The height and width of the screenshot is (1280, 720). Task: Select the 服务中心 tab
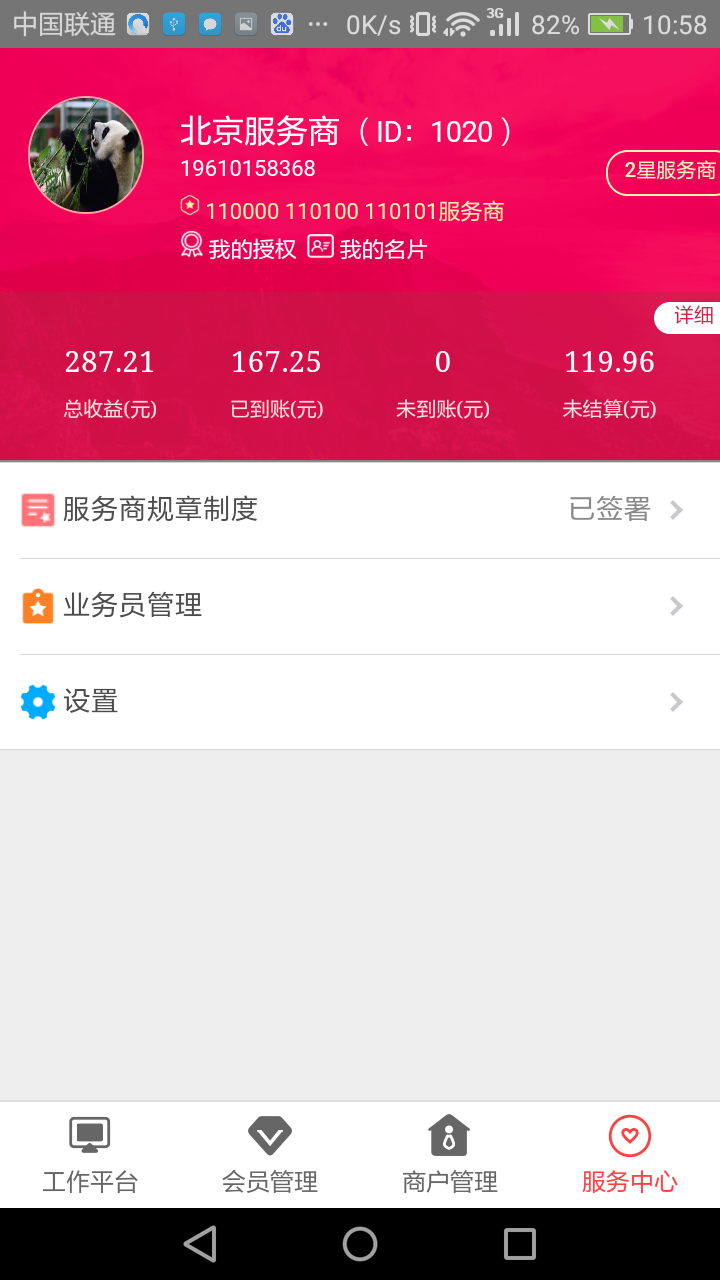pos(630,1156)
